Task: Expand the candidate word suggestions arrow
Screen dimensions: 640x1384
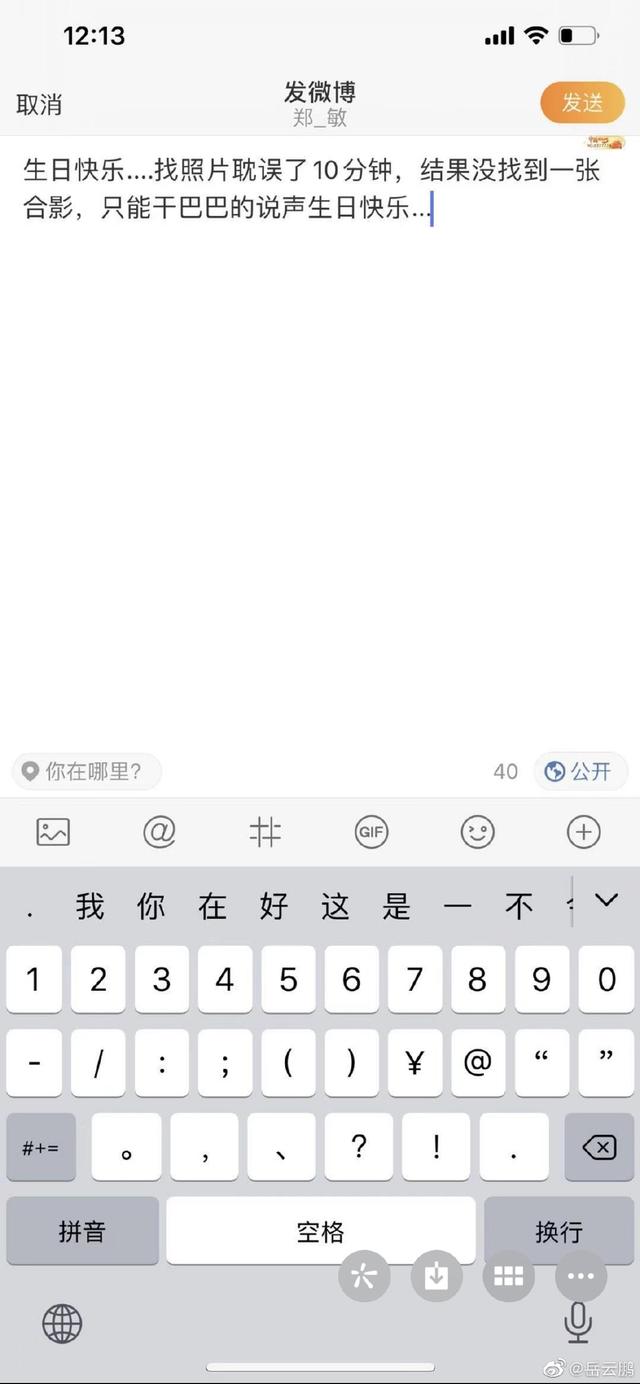Action: [606, 901]
